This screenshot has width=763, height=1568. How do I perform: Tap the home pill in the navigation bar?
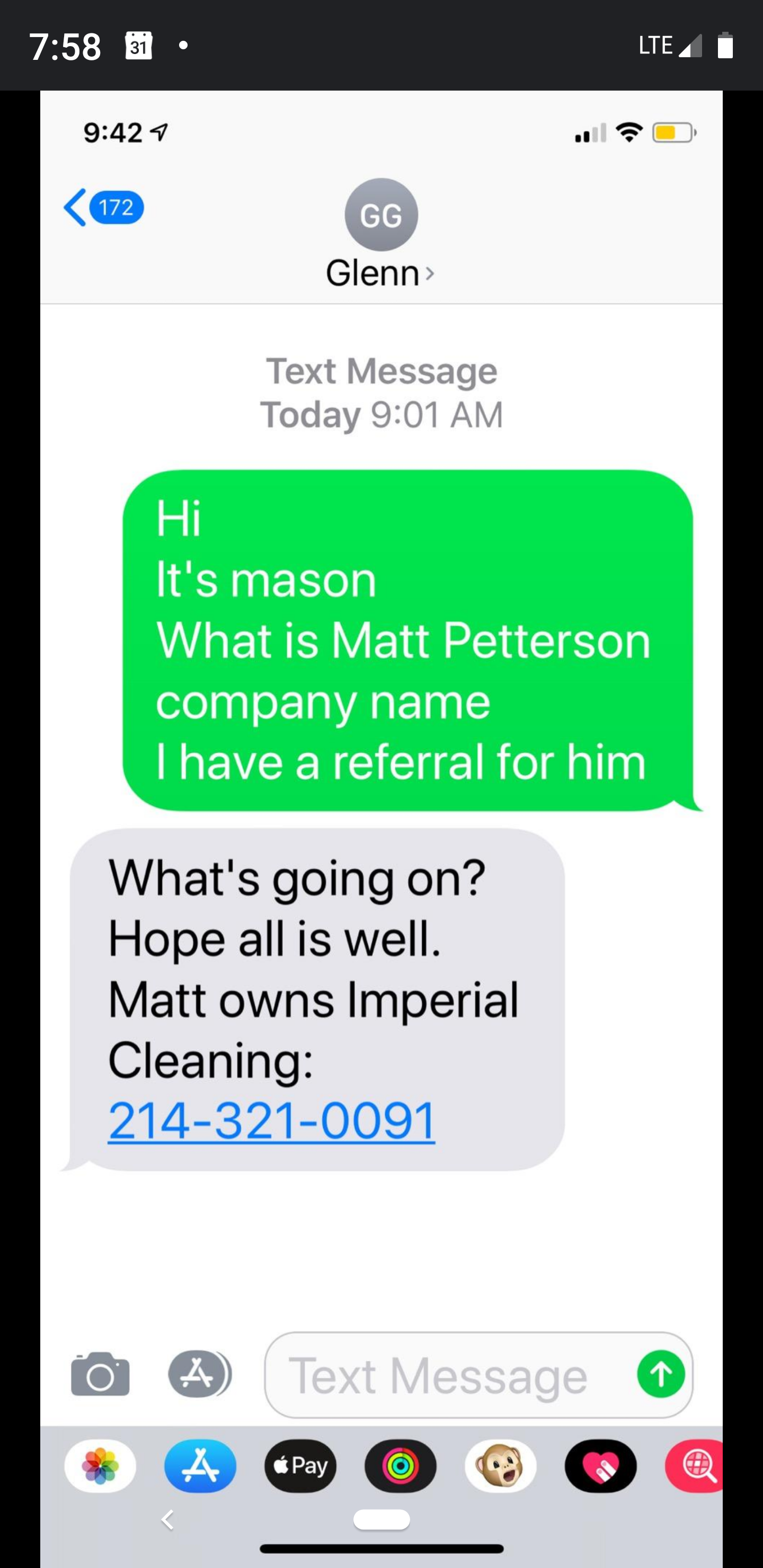(x=381, y=1520)
